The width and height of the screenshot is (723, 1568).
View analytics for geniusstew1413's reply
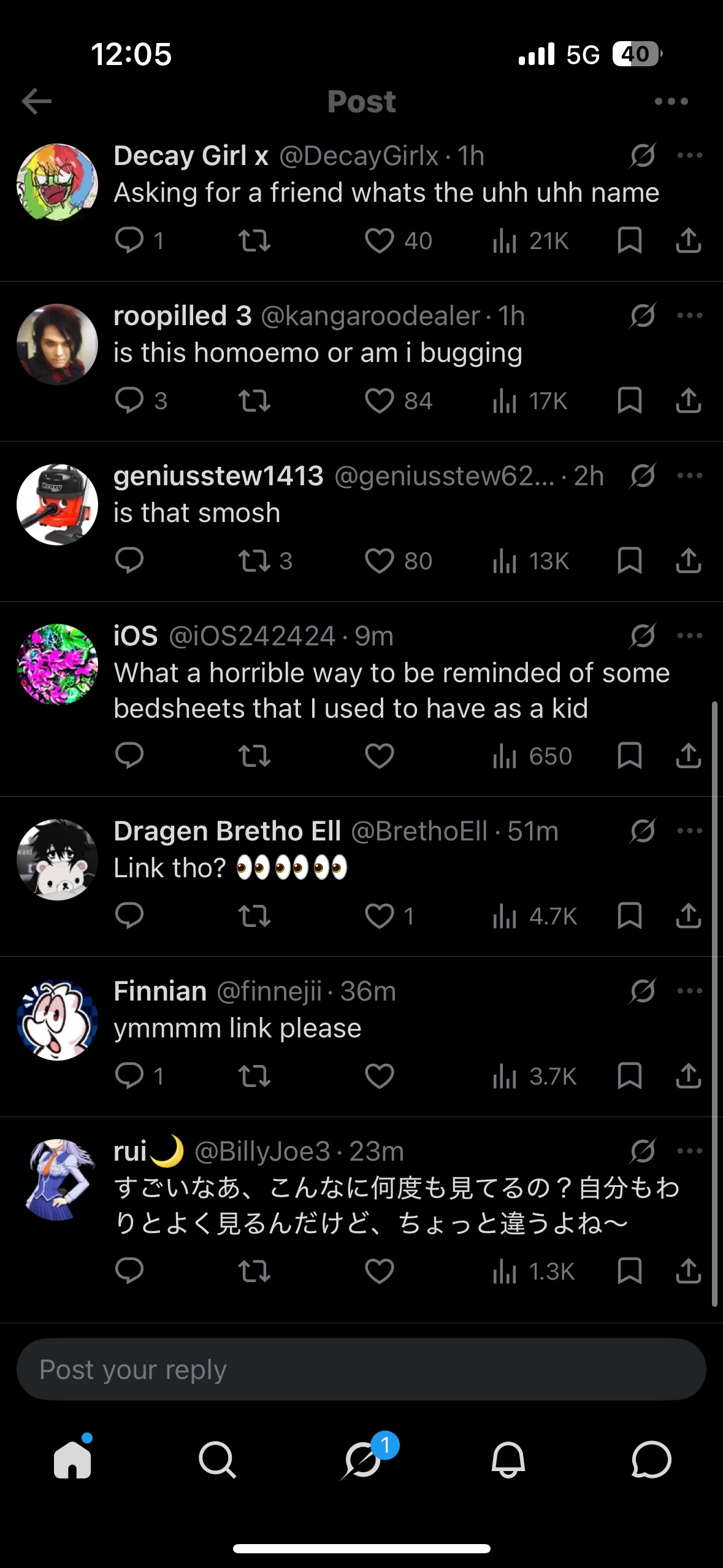531,561
